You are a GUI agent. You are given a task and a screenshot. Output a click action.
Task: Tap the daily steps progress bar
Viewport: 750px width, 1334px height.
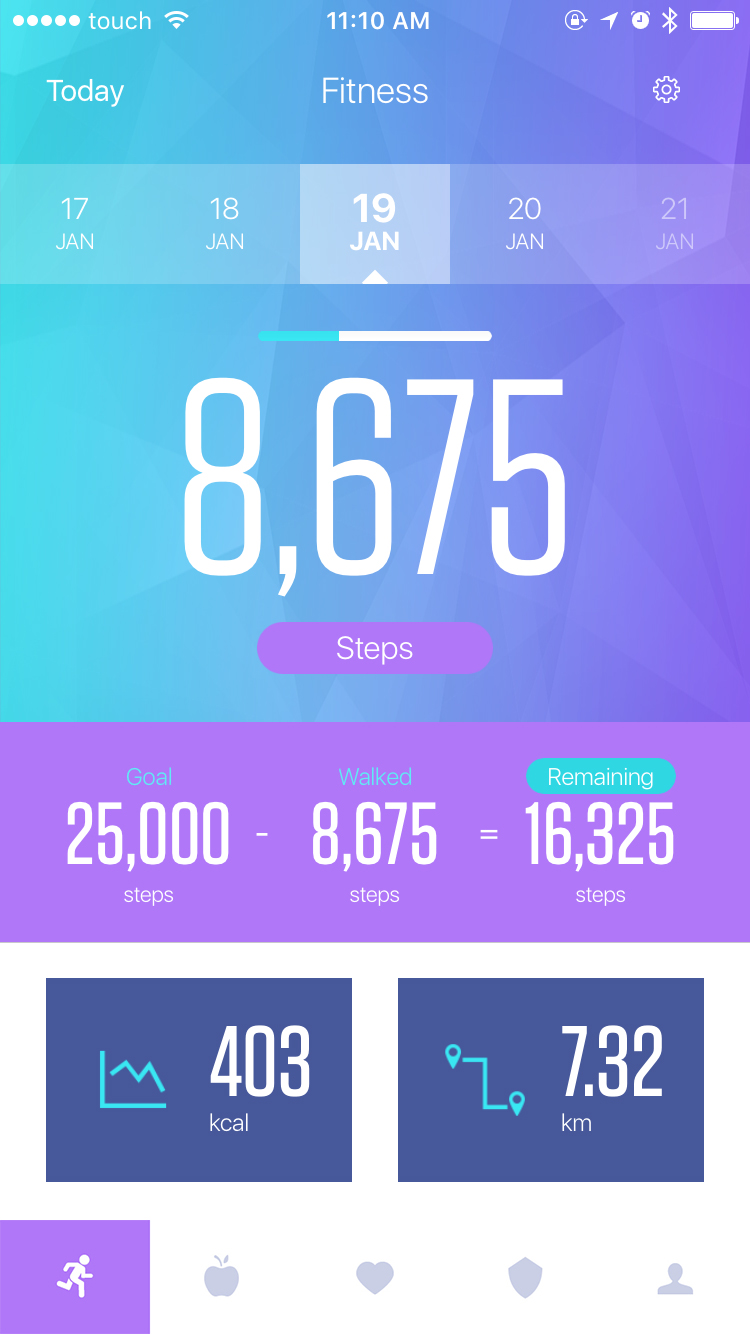[x=375, y=335]
